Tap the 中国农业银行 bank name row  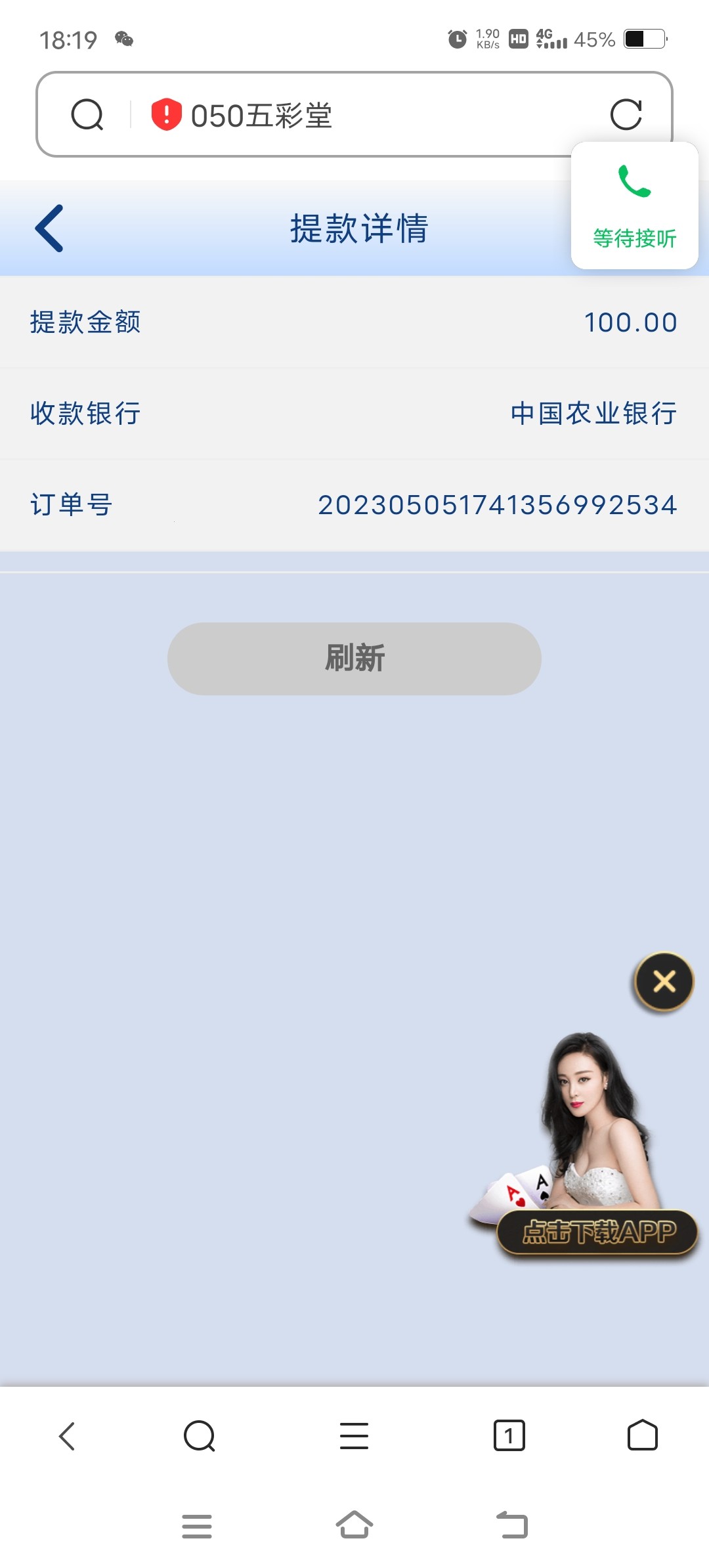coord(593,414)
